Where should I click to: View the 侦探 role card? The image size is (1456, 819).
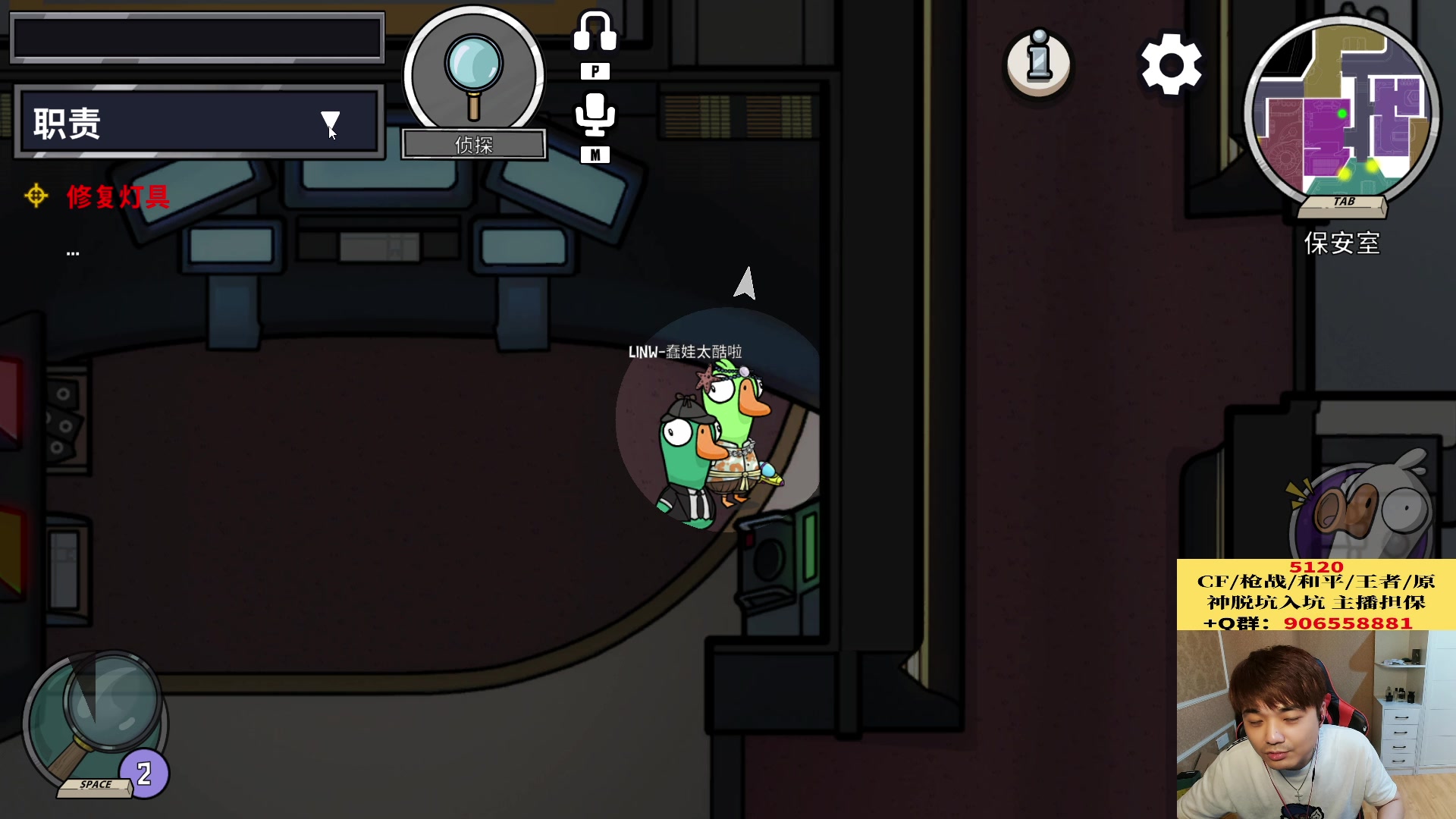click(474, 83)
